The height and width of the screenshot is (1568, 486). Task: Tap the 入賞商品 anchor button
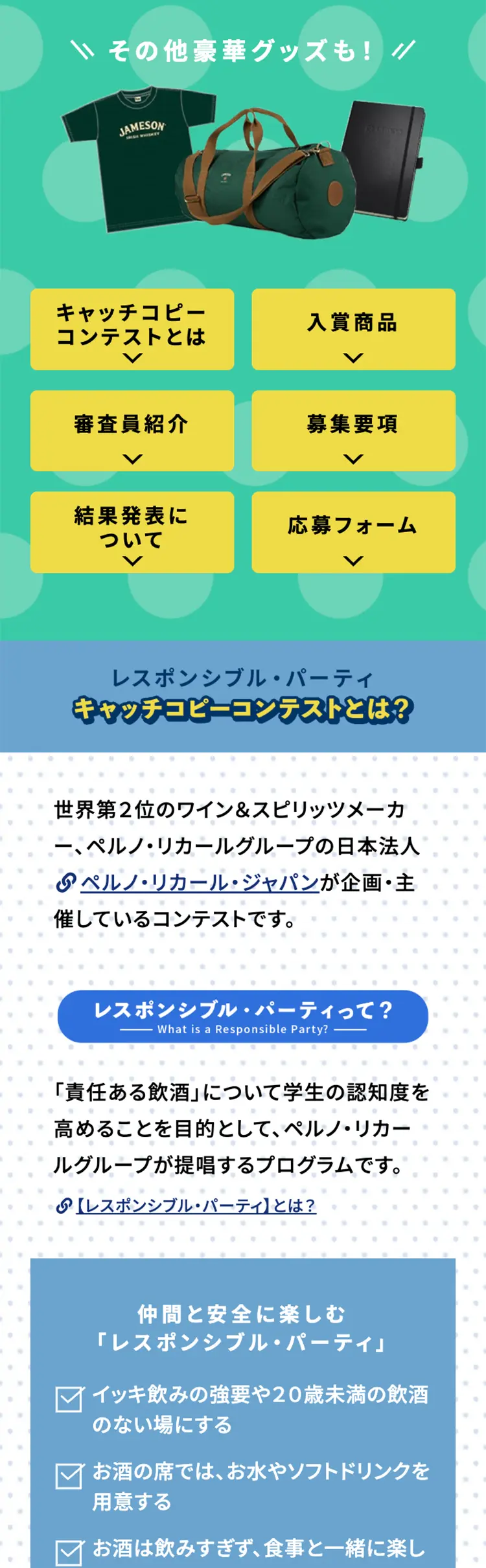353,330
